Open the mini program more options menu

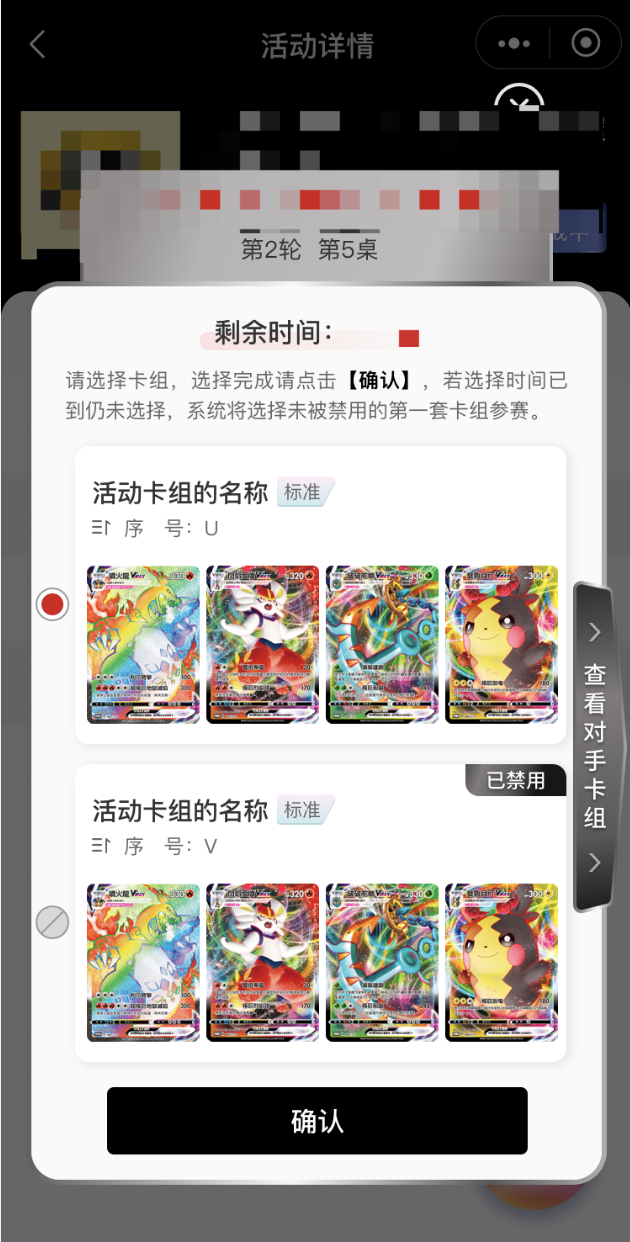(514, 44)
